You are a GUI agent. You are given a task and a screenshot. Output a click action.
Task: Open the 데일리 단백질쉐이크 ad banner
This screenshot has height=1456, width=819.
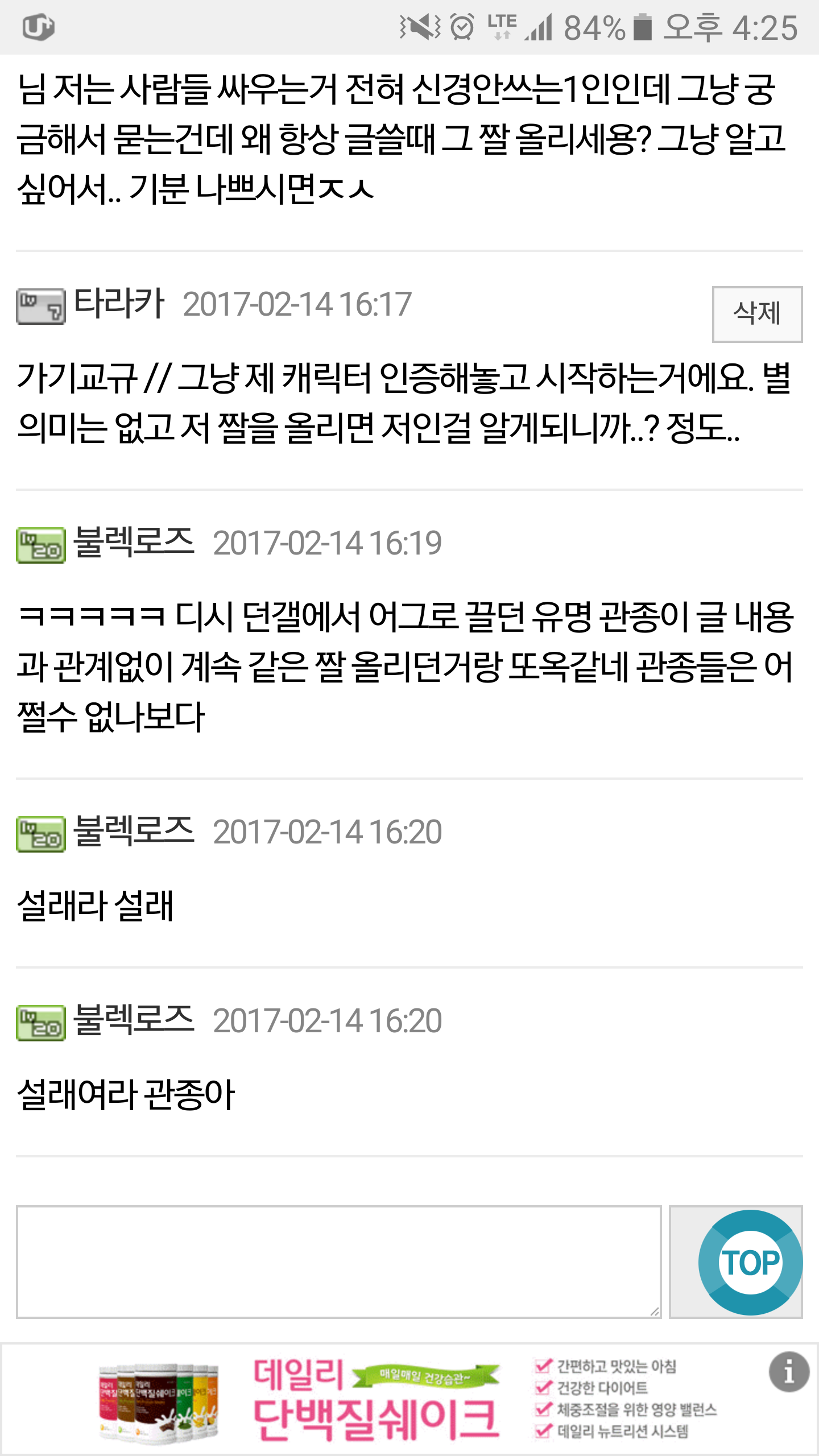[x=409, y=1399]
